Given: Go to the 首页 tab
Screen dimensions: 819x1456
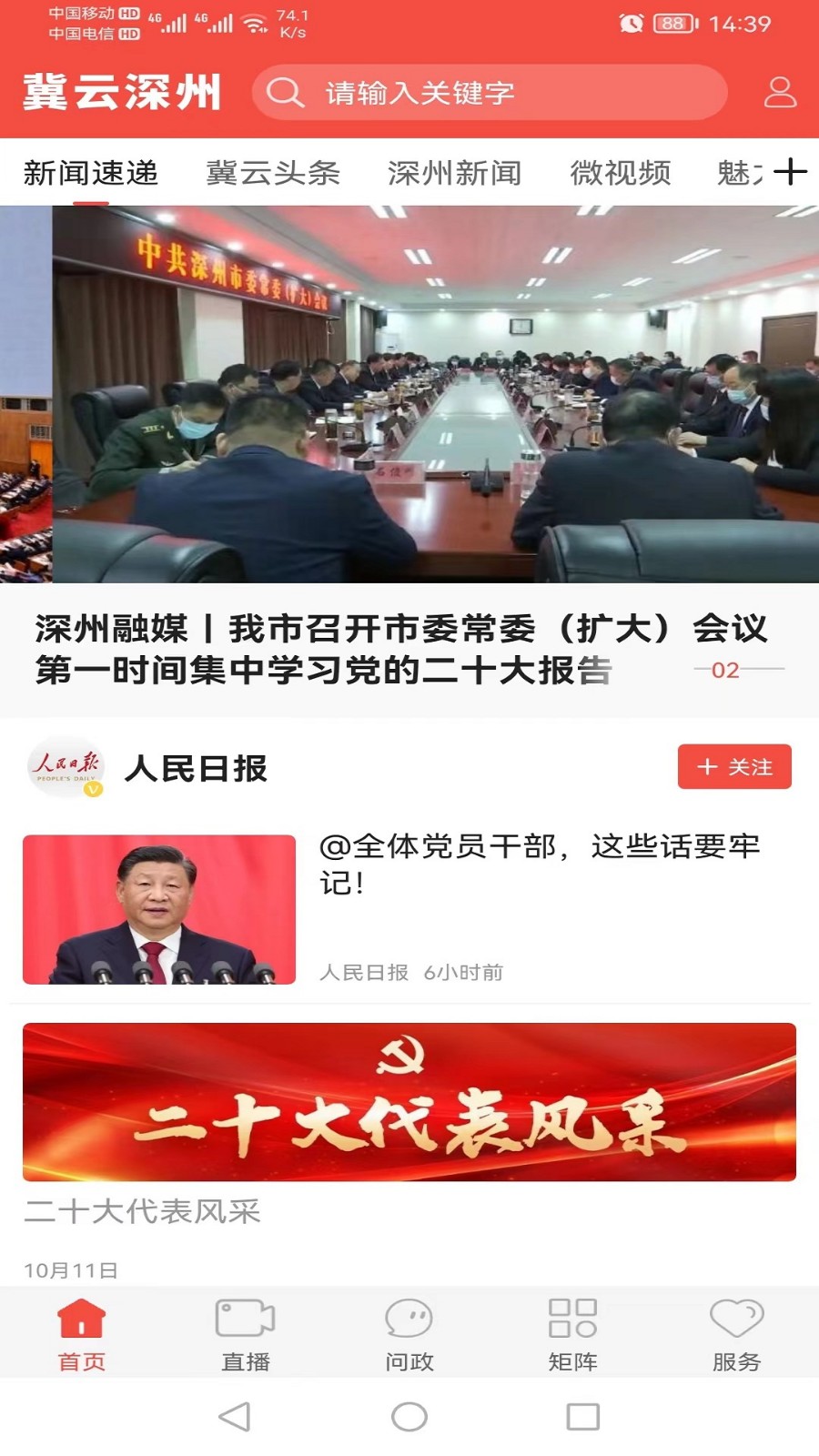Looking at the screenshot, I should click(82, 1333).
